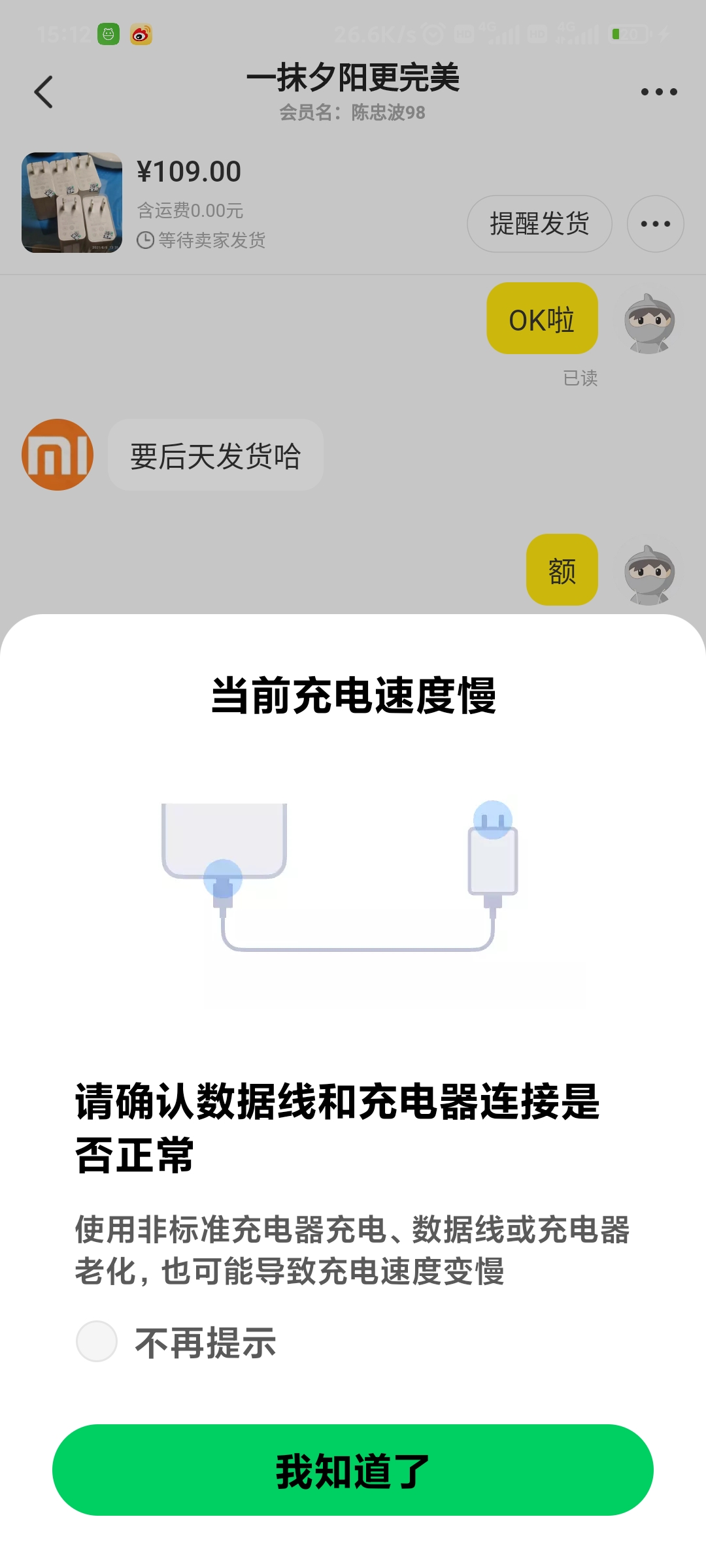The image size is (706, 1568).
Task: Open the seller's Mi avatar
Action: pyautogui.click(x=58, y=455)
